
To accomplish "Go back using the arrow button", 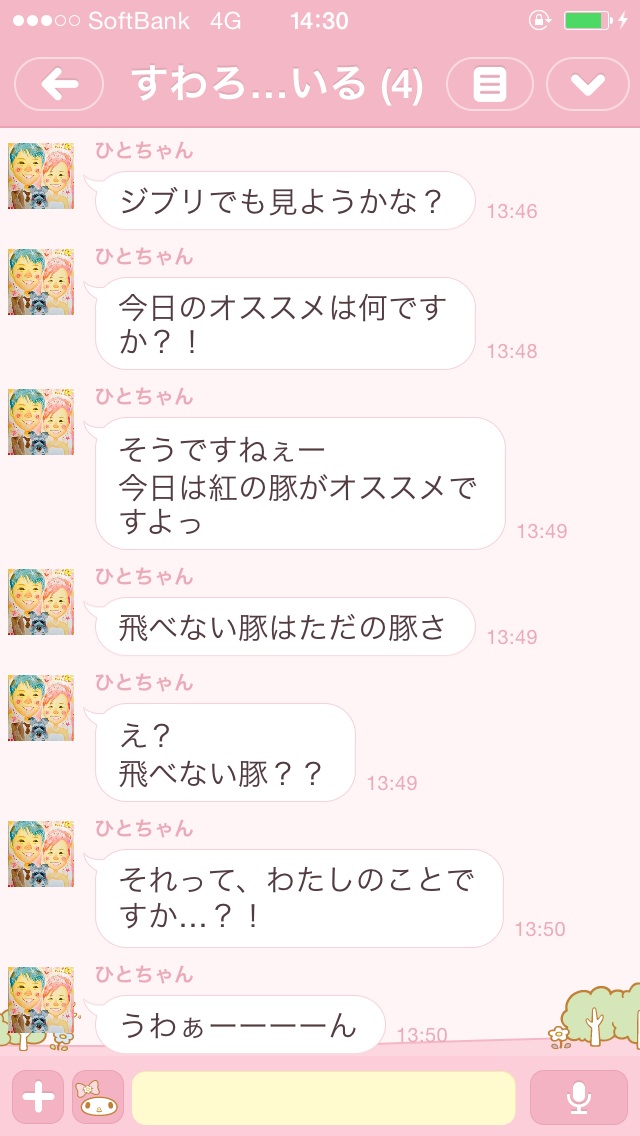I will pos(59,85).
